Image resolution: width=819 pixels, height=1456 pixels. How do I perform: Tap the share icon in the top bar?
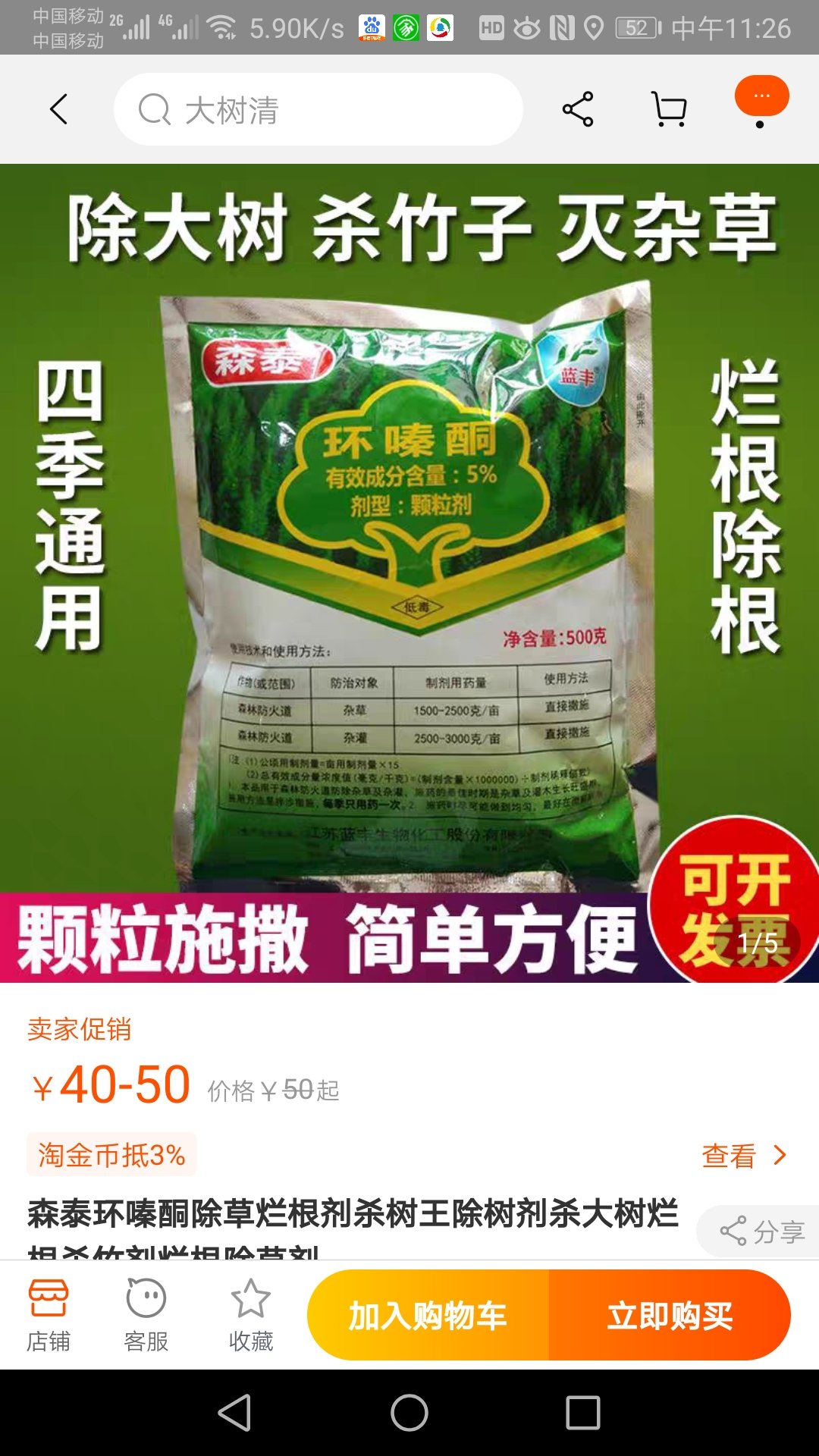(578, 109)
